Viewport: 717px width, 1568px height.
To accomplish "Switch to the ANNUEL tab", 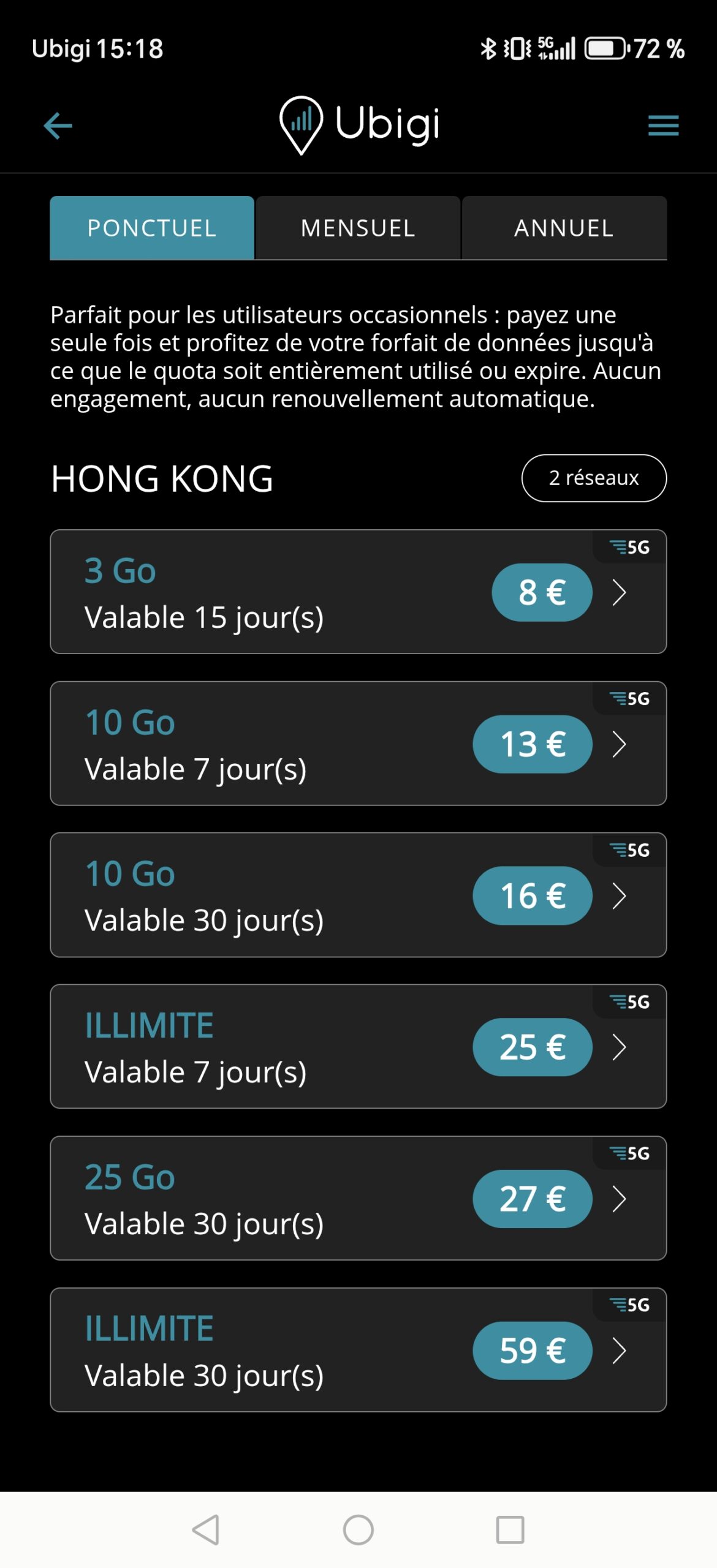I will 564,228.
